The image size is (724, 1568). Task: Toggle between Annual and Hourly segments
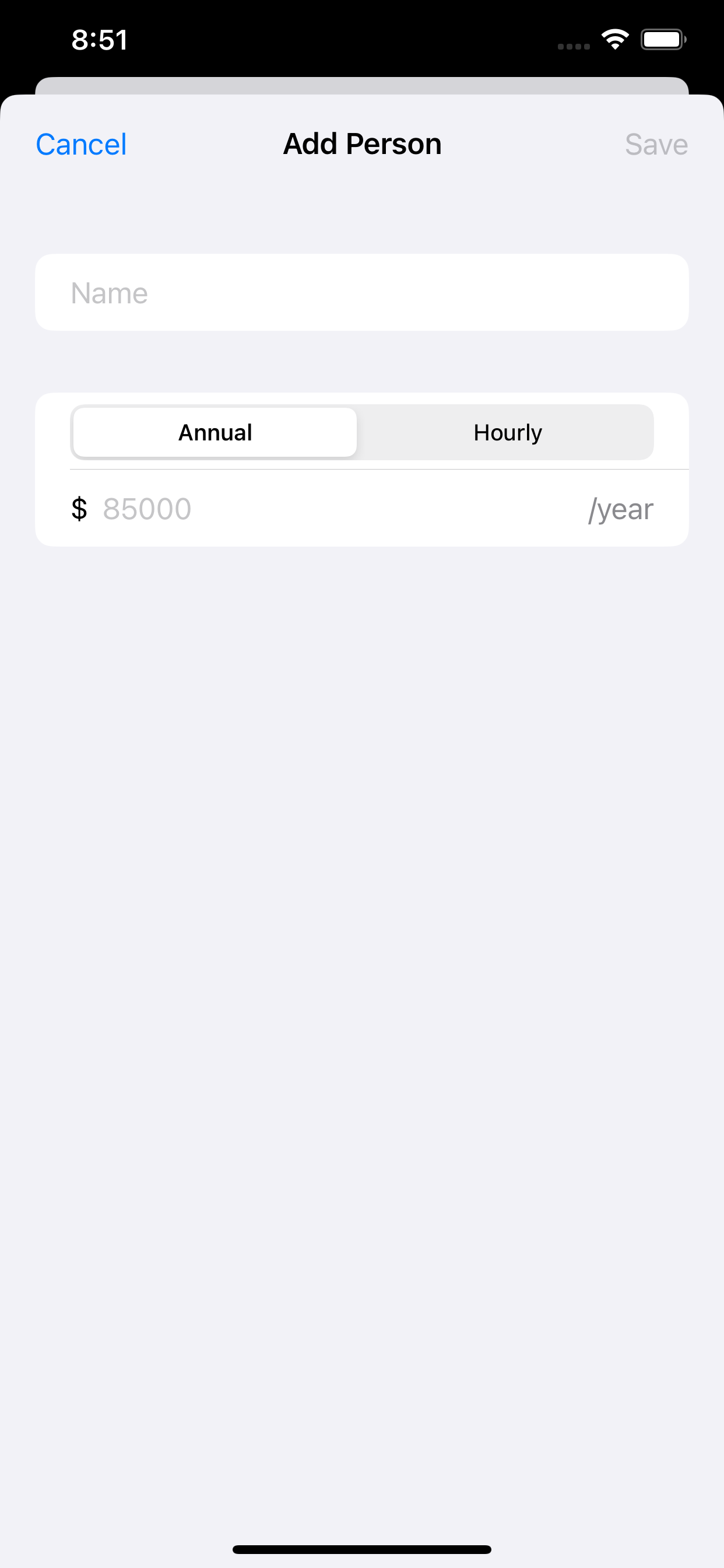[362, 432]
